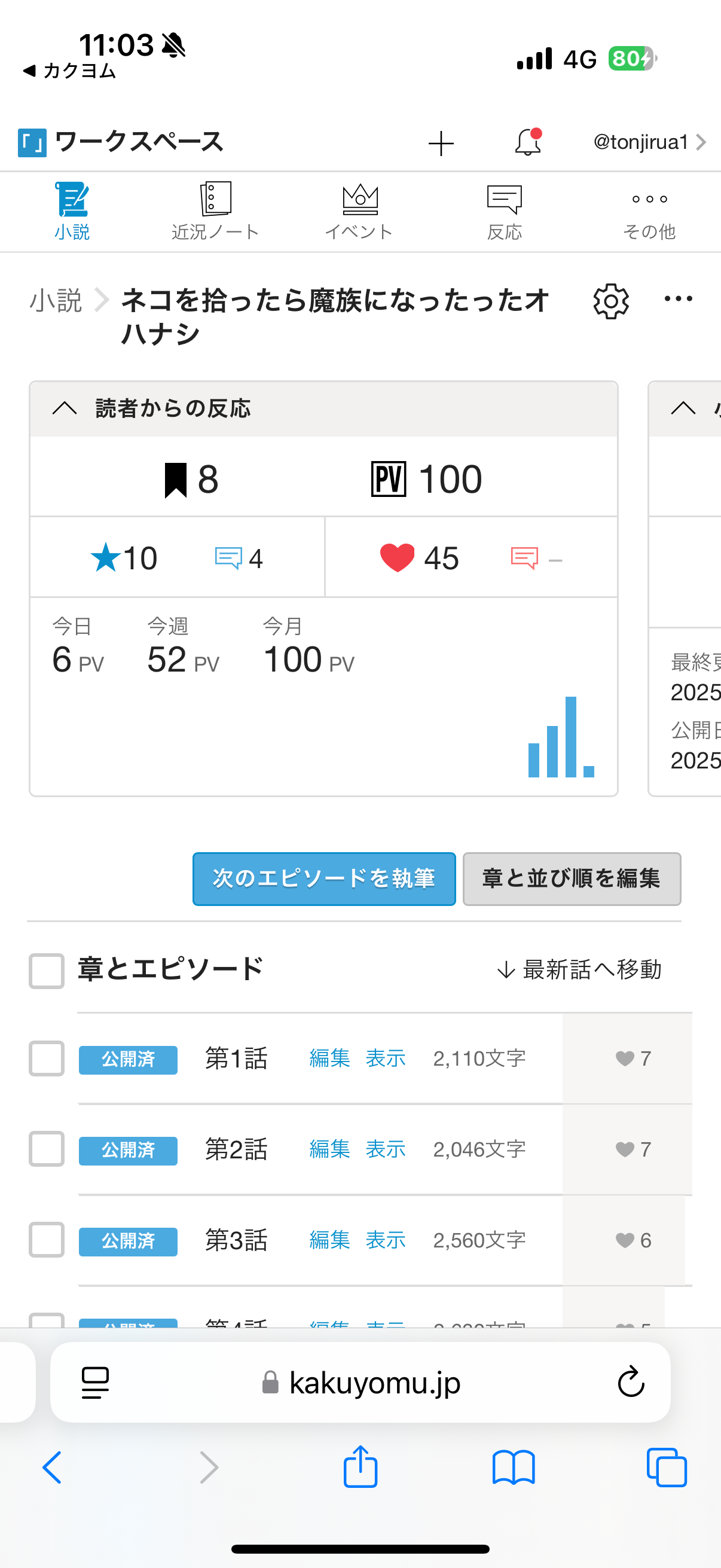Image resolution: width=721 pixels, height=1568 pixels.
Task: Tap 次のエピソードを執筆 button
Action: pos(323,878)
